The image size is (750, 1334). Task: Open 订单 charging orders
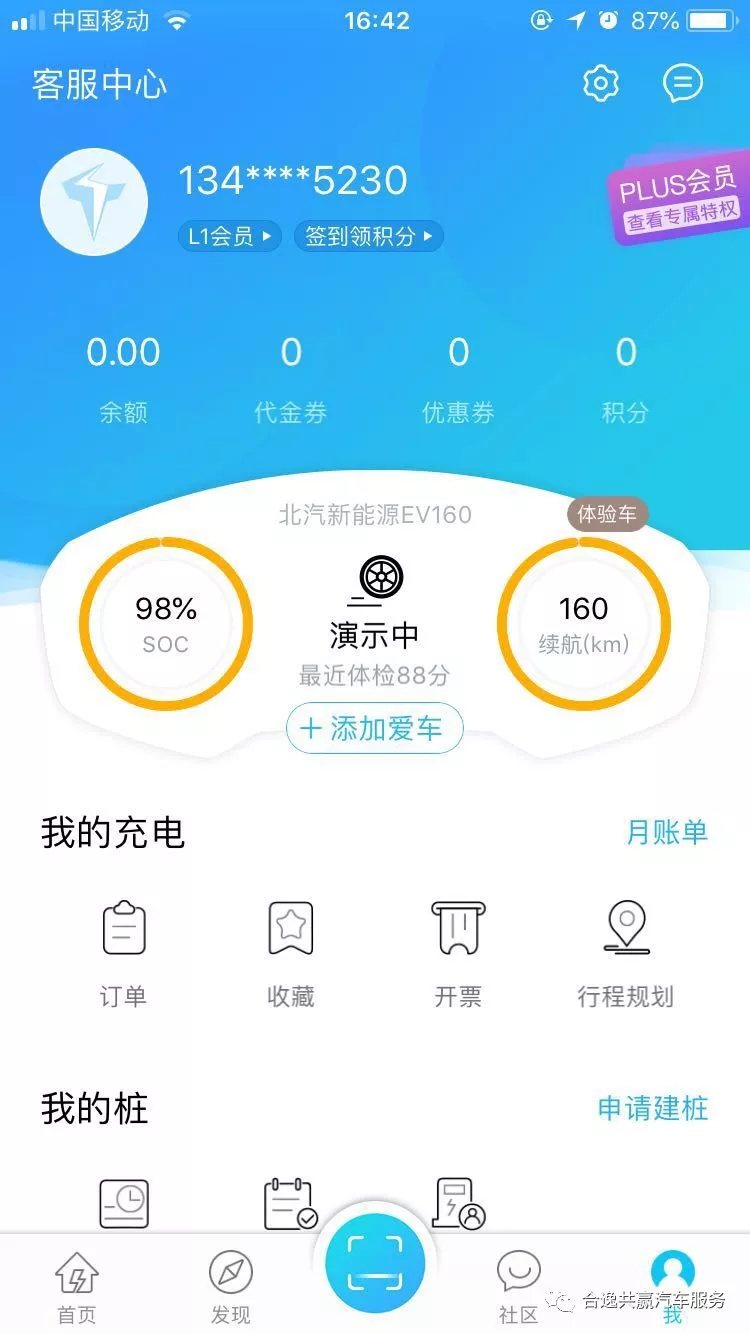tap(124, 950)
